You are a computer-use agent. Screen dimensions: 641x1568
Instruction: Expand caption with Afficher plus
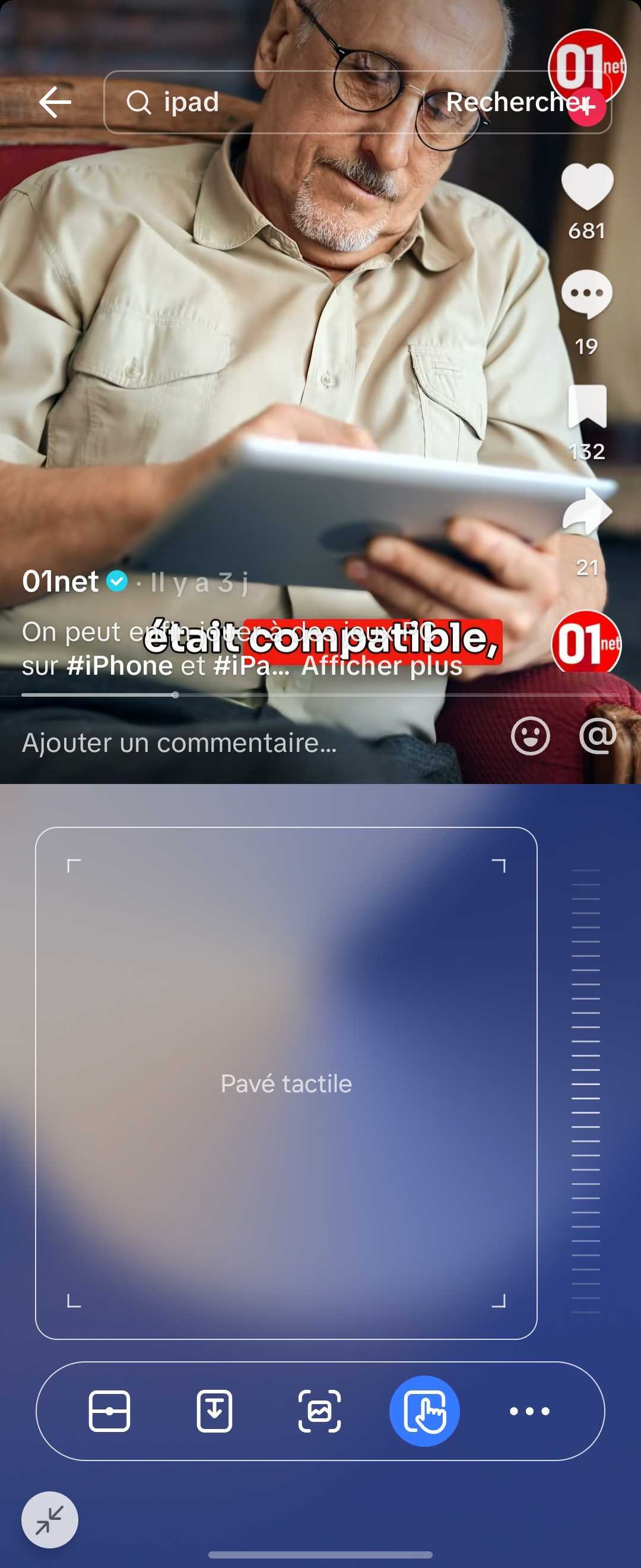coord(382,666)
